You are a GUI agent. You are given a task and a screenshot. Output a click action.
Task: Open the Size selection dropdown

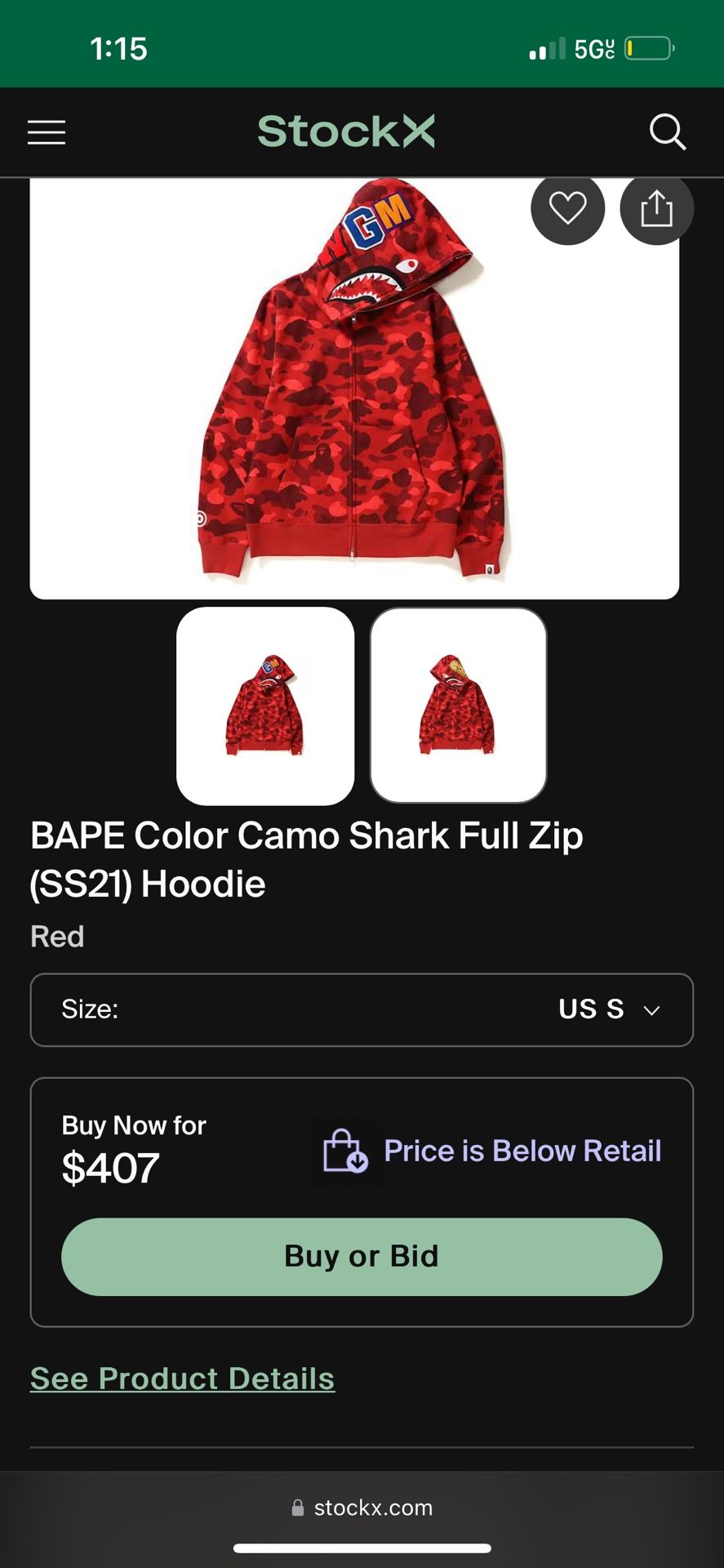tap(362, 1009)
